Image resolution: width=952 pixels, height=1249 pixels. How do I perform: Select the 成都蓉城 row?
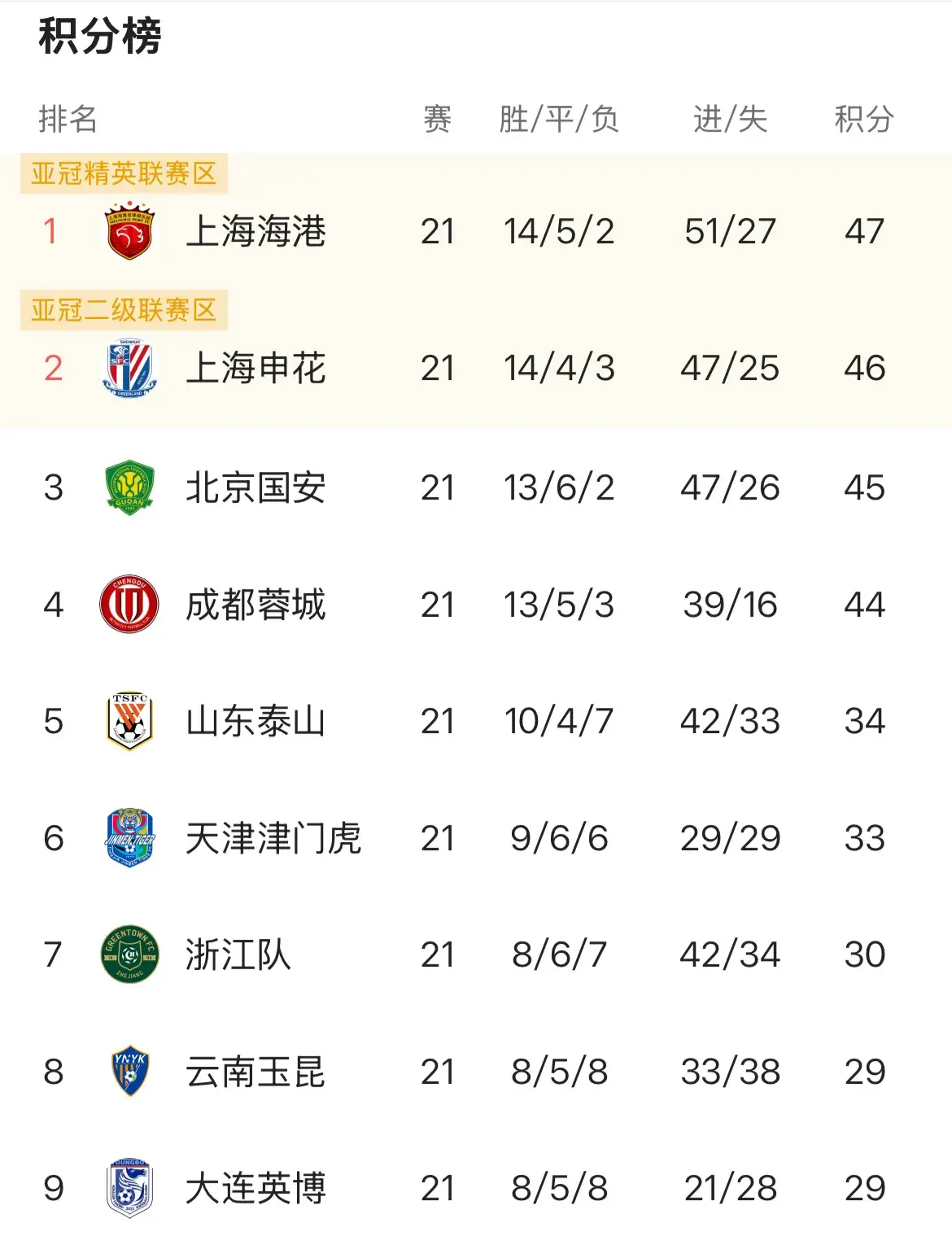(x=255, y=605)
